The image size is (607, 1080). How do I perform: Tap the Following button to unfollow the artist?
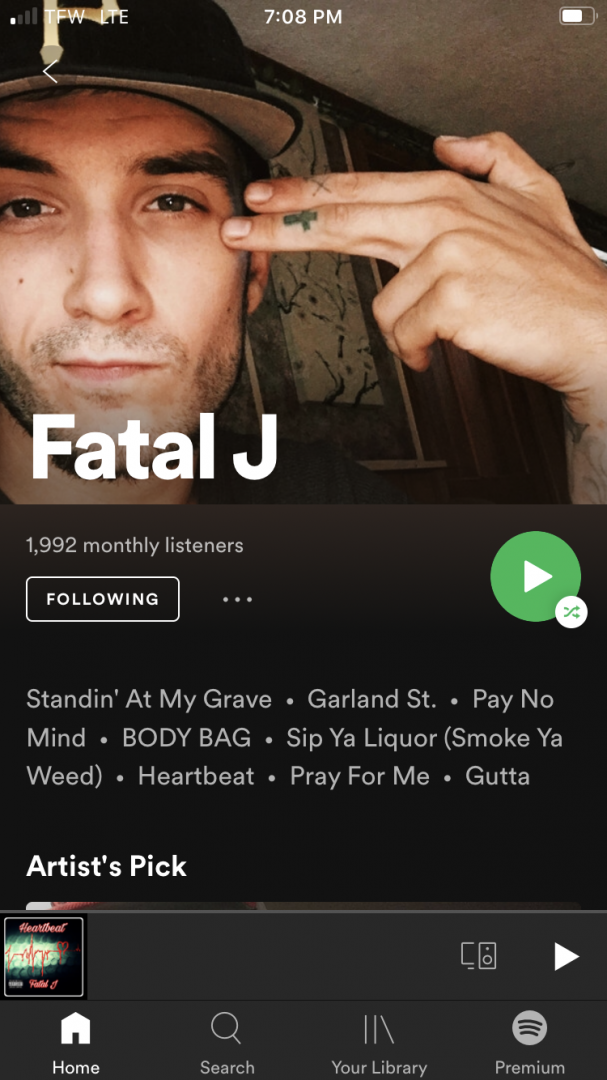coord(103,599)
